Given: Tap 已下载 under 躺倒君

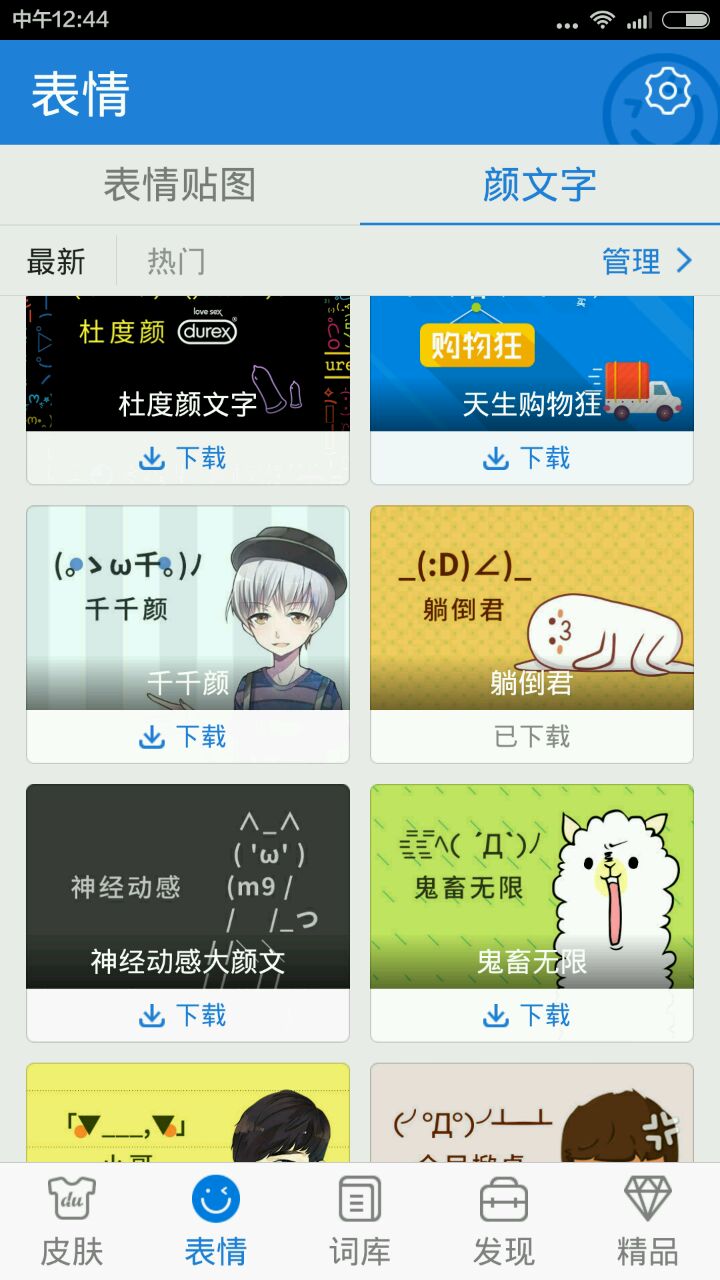Looking at the screenshot, I should (531, 737).
